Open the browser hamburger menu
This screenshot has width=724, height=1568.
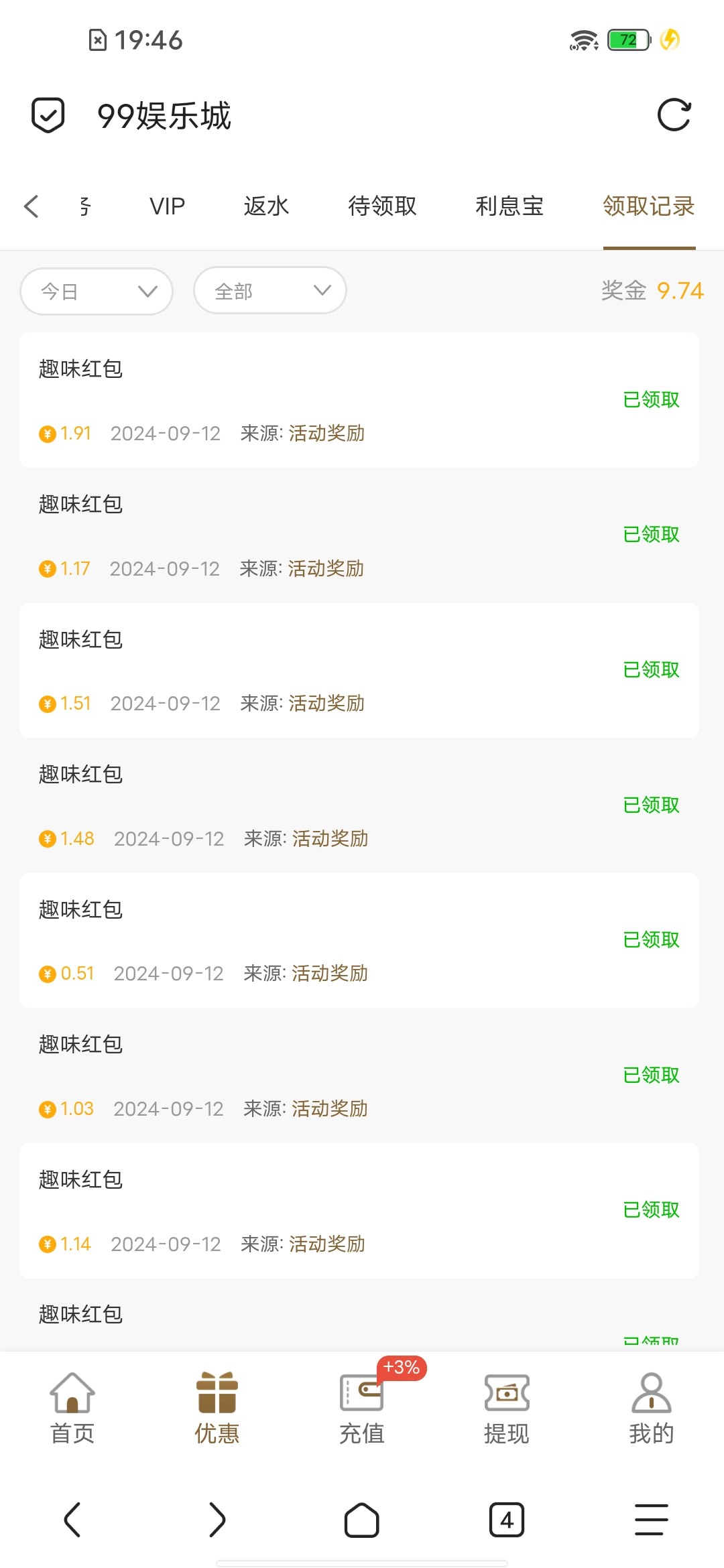(652, 1520)
